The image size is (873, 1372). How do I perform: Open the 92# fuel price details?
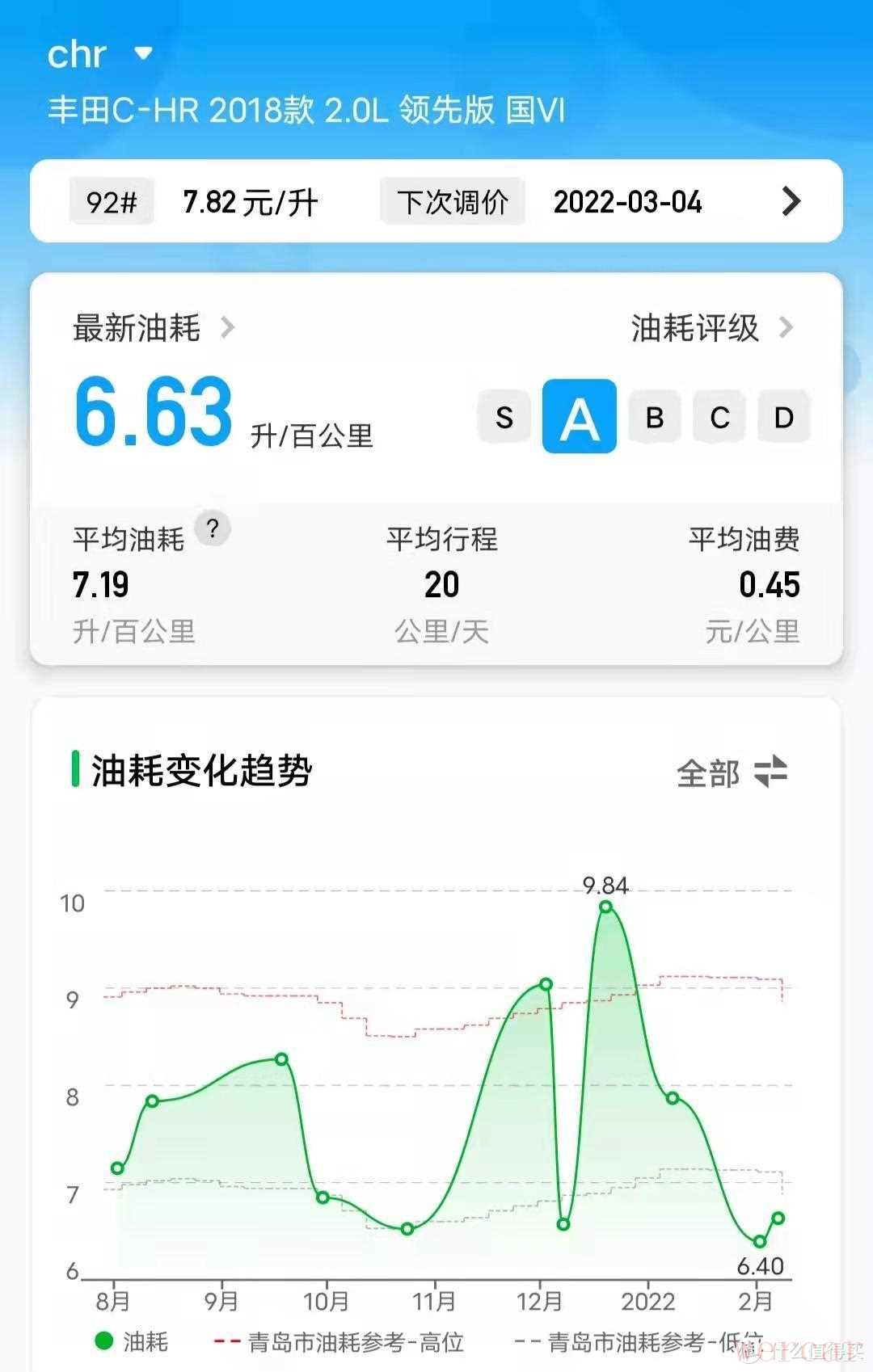[x=791, y=201]
